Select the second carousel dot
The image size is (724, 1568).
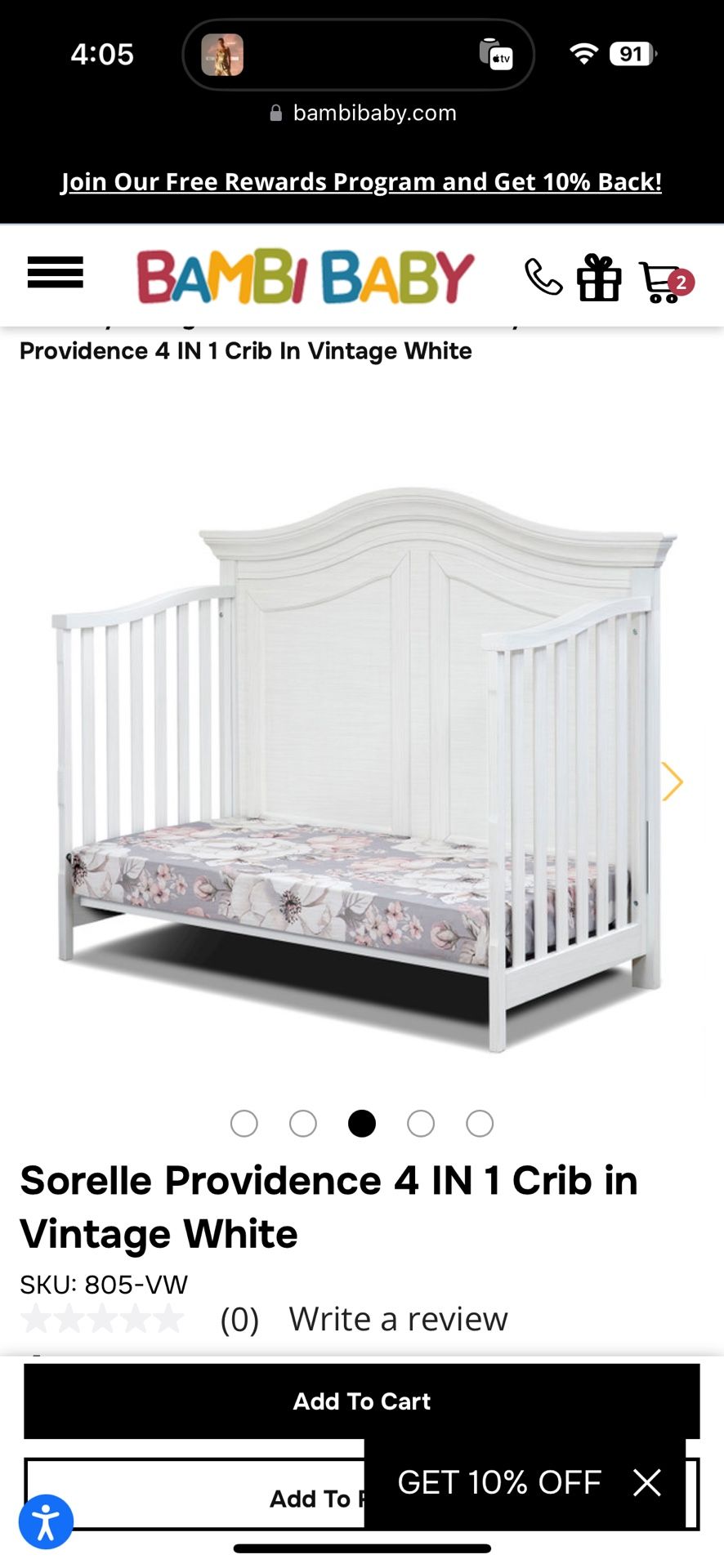pos(303,1123)
